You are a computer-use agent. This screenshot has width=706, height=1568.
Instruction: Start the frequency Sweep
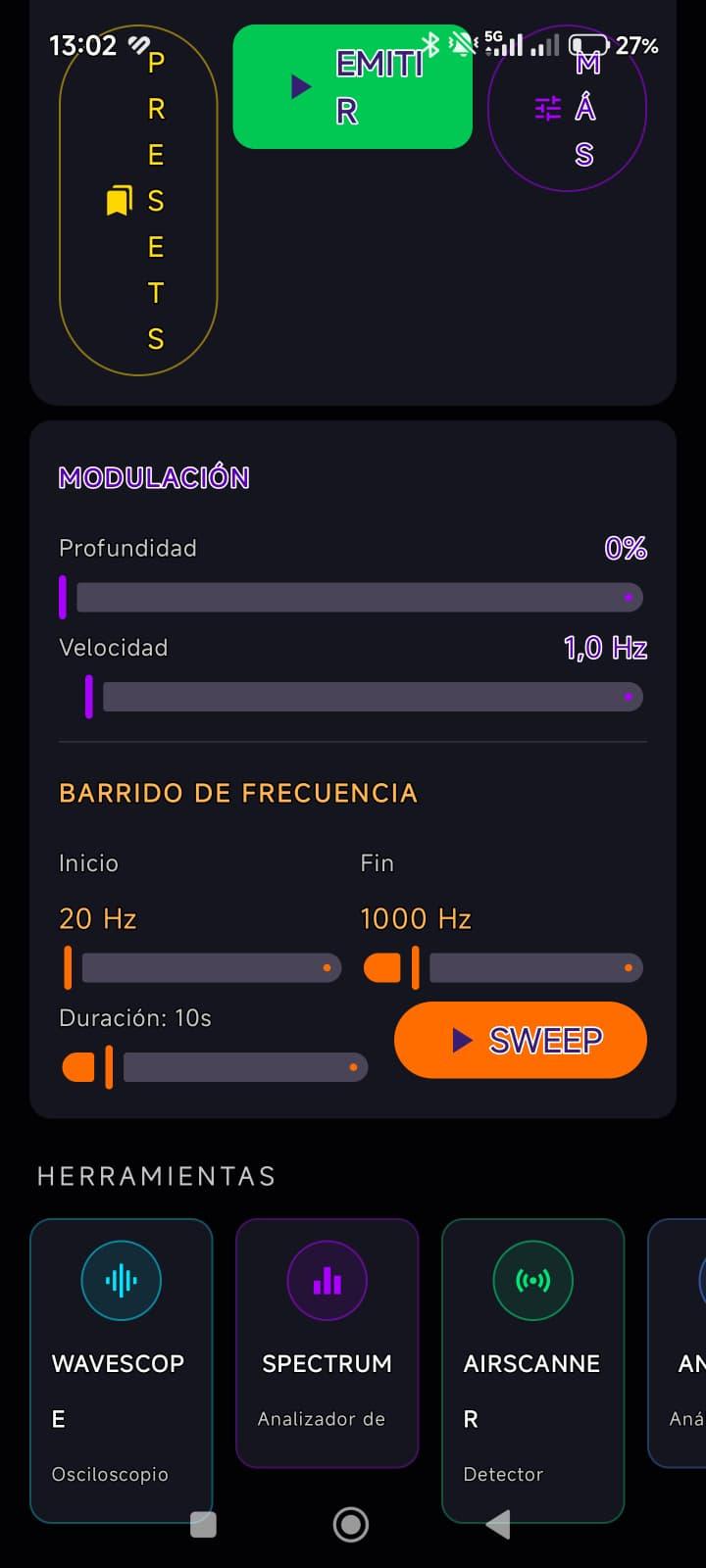pyautogui.click(x=521, y=1040)
